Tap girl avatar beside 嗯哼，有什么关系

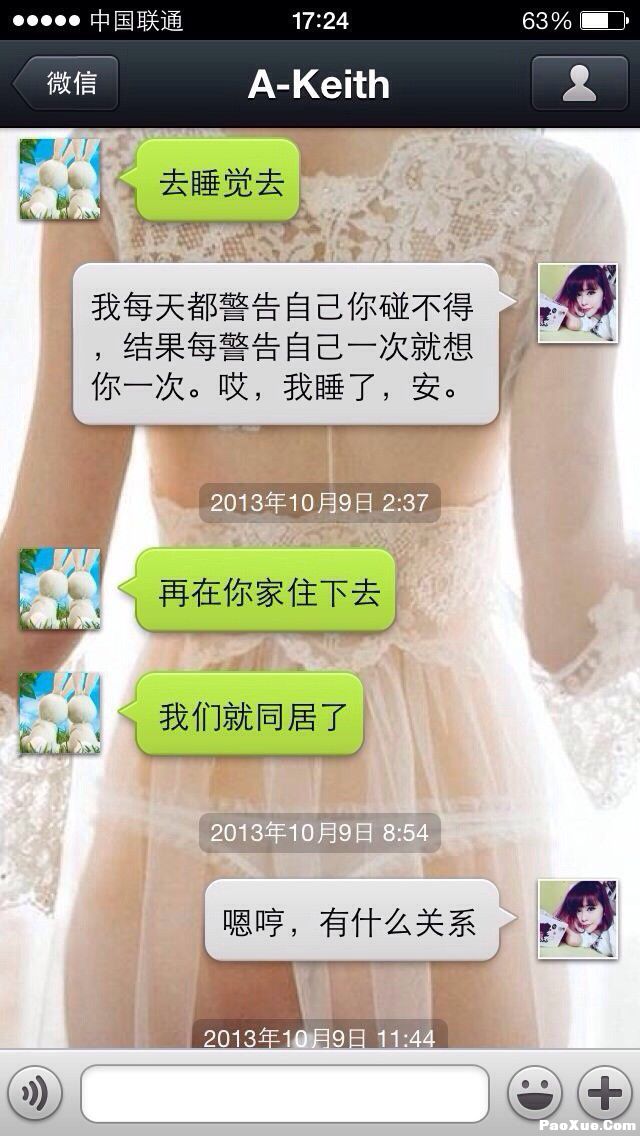[578, 920]
